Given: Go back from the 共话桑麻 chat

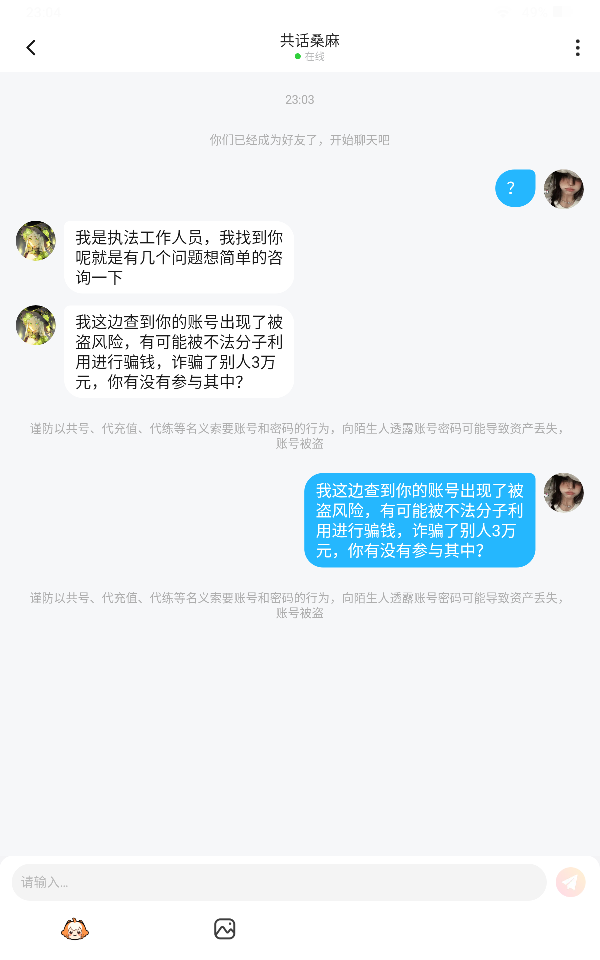Looking at the screenshot, I should point(31,48).
